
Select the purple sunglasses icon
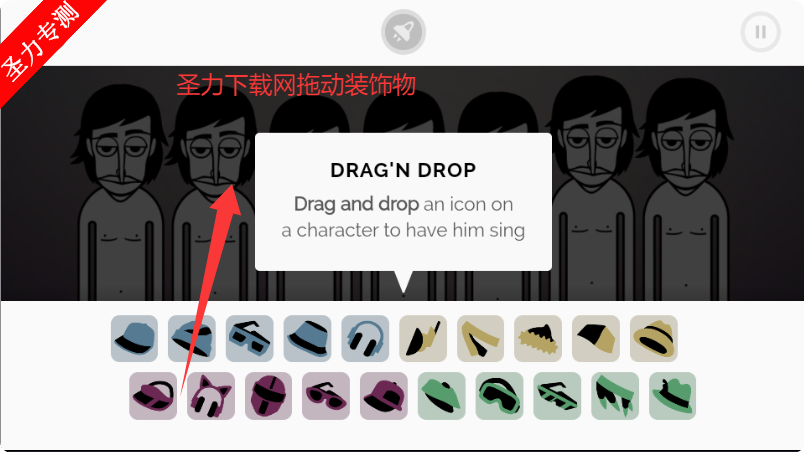[x=326, y=396]
